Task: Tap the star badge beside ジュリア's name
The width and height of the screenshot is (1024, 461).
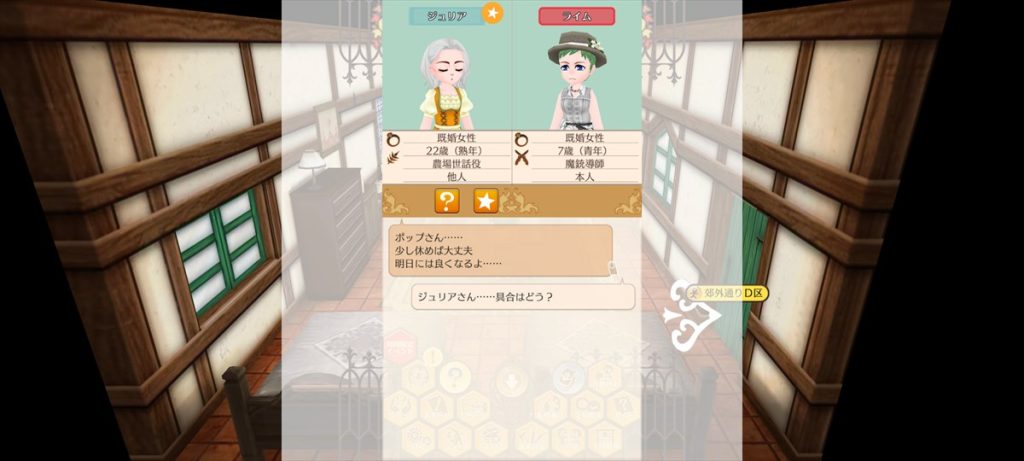Action: click(493, 14)
